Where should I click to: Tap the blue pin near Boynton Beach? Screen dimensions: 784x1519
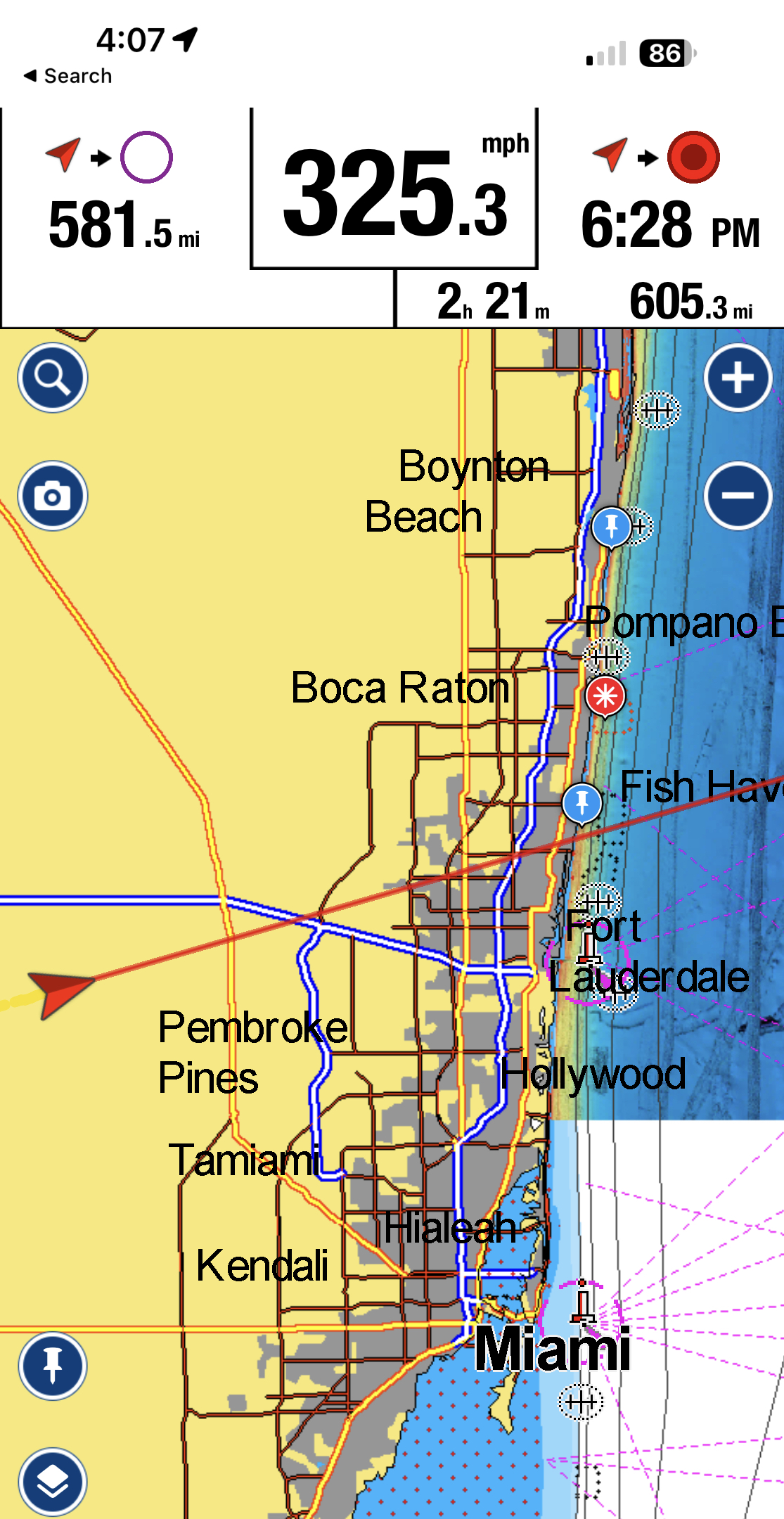point(611,527)
